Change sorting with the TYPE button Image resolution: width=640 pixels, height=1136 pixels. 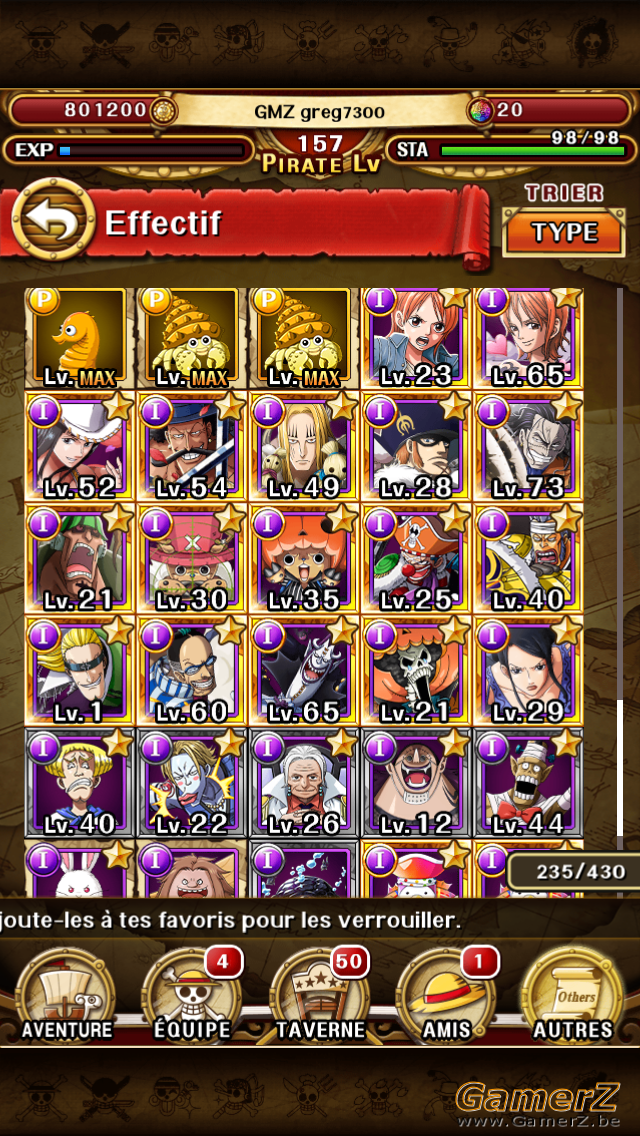click(x=564, y=232)
